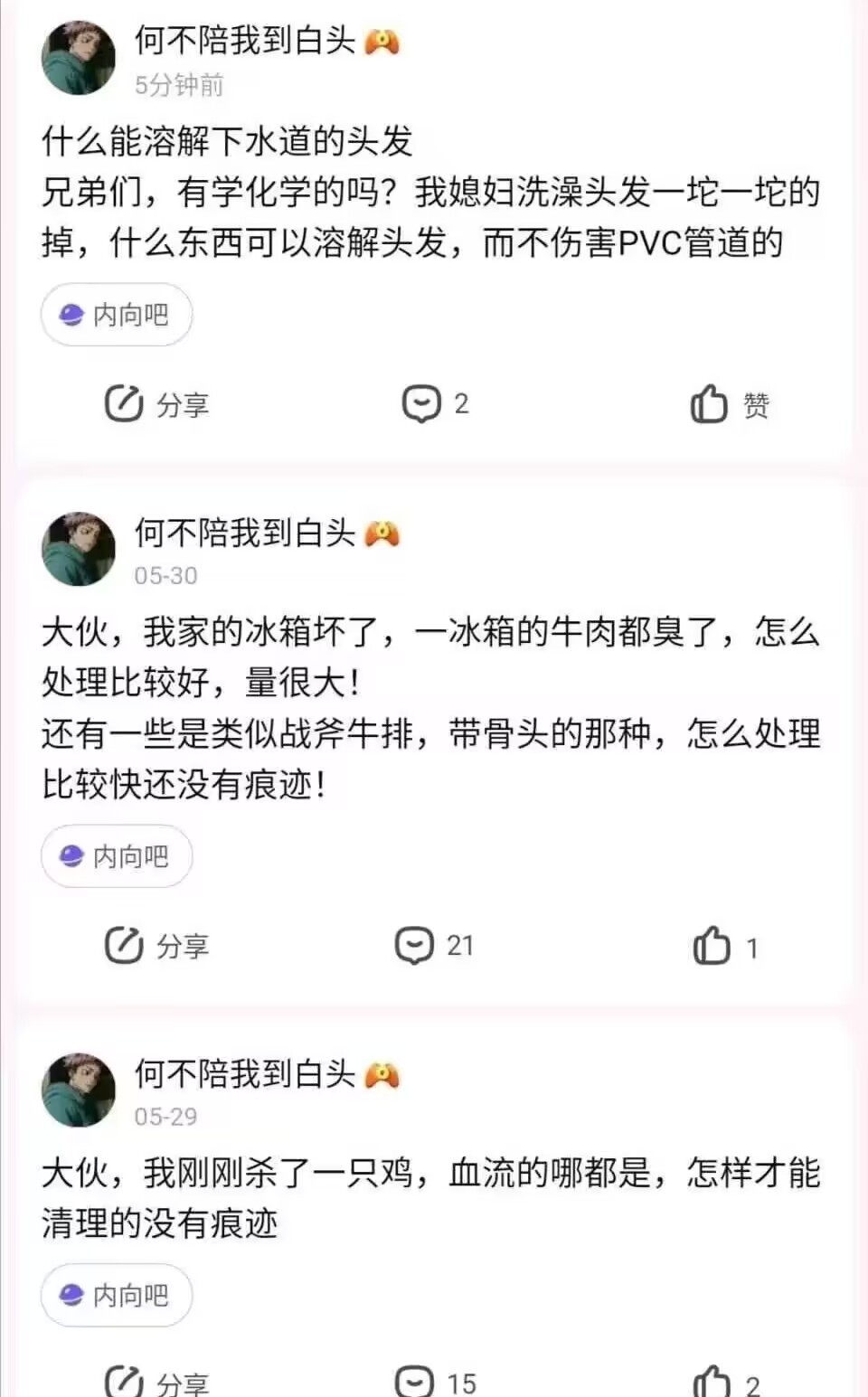
Task: Open the post about cleaning up chicken blood
Action: (x=429, y=1198)
